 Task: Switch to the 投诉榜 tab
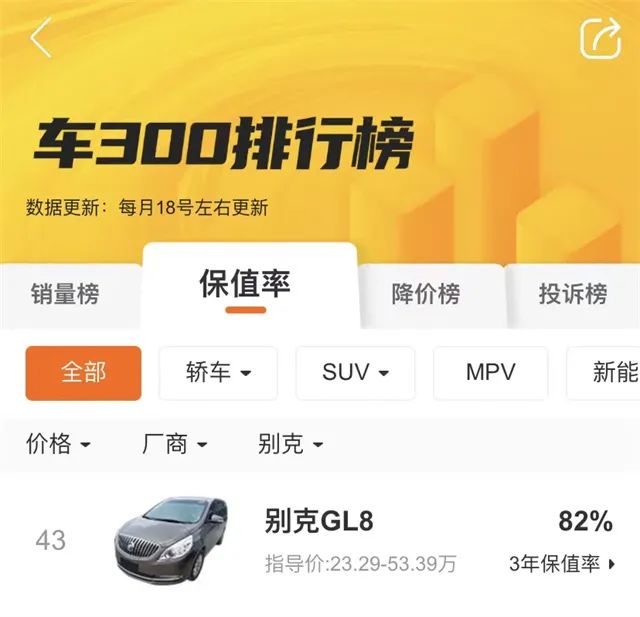point(573,294)
